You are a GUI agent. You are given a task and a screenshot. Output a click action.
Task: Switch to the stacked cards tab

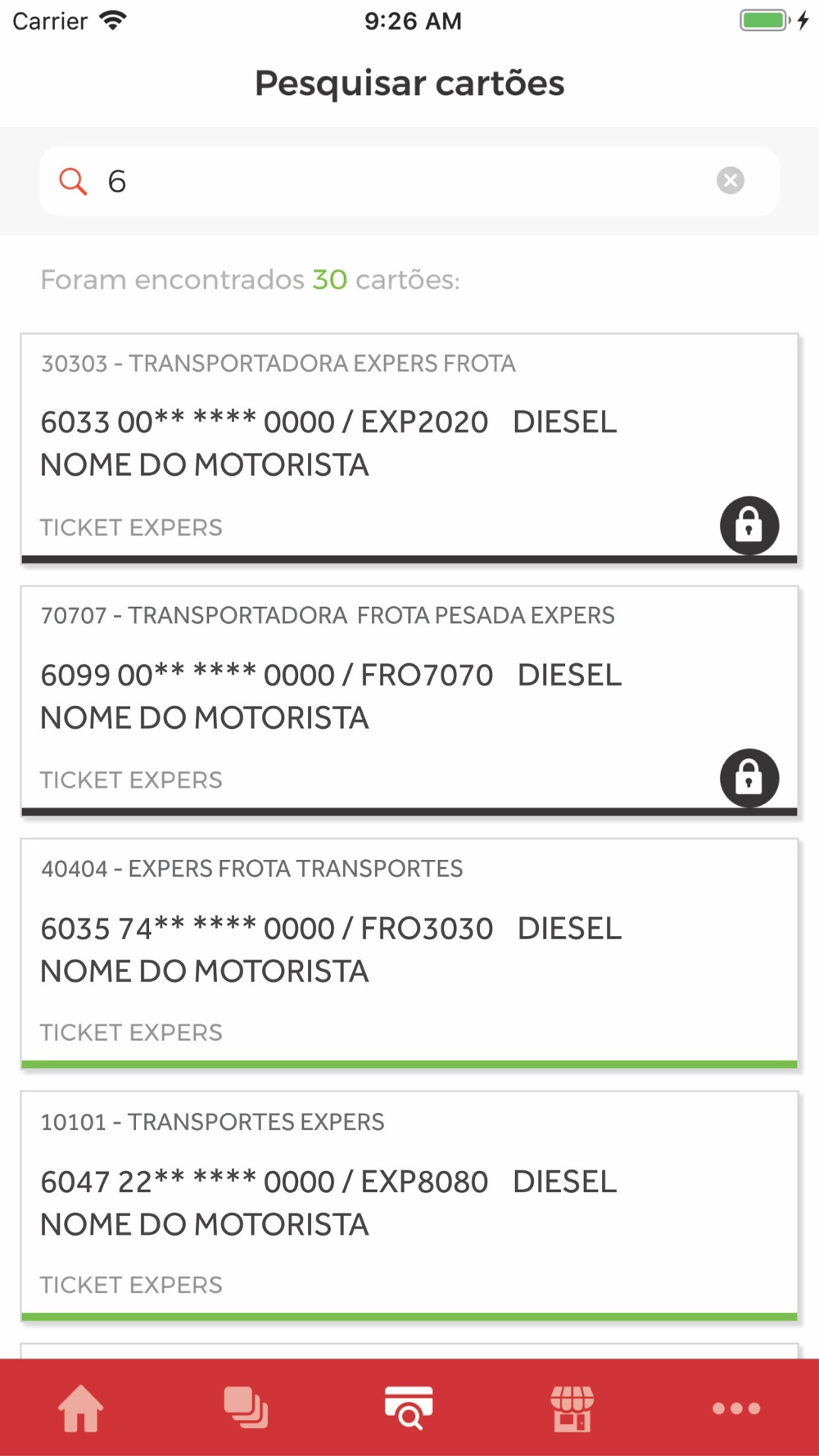click(246, 1409)
